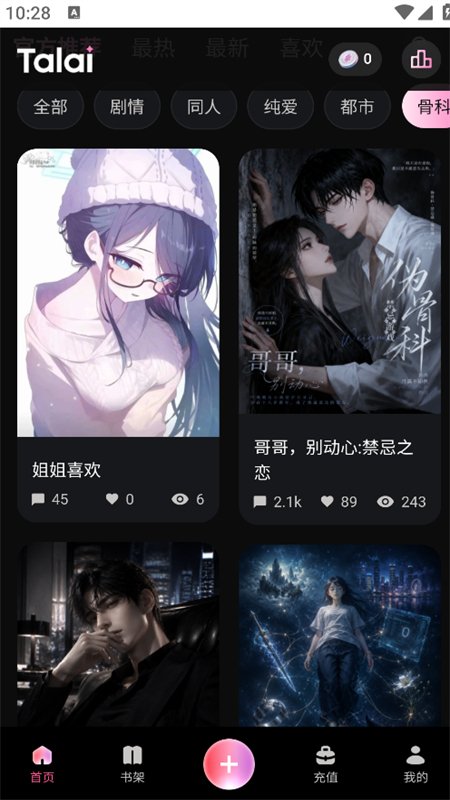Open the girl in starry sky card
This screenshot has width=450, height=800.
tap(340, 635)
